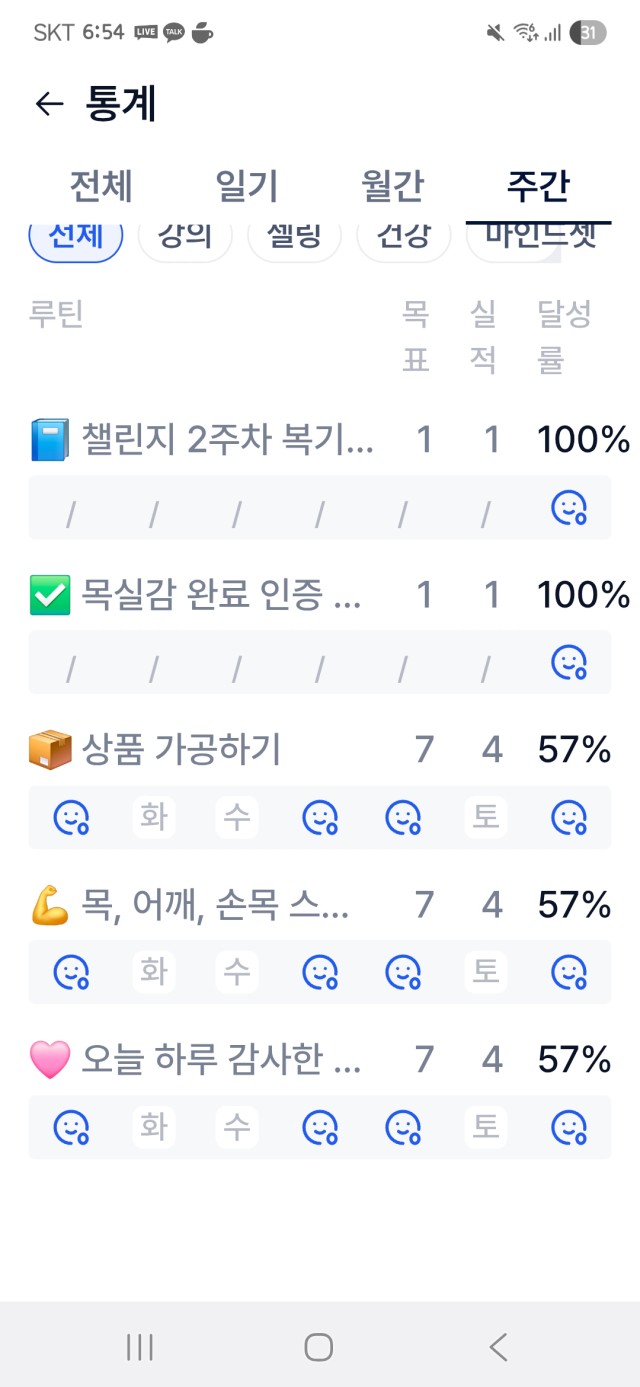Open the 목, 어깨, 손목 routine
This screenshot has height=1387, width=640.
tap(320, 905)
